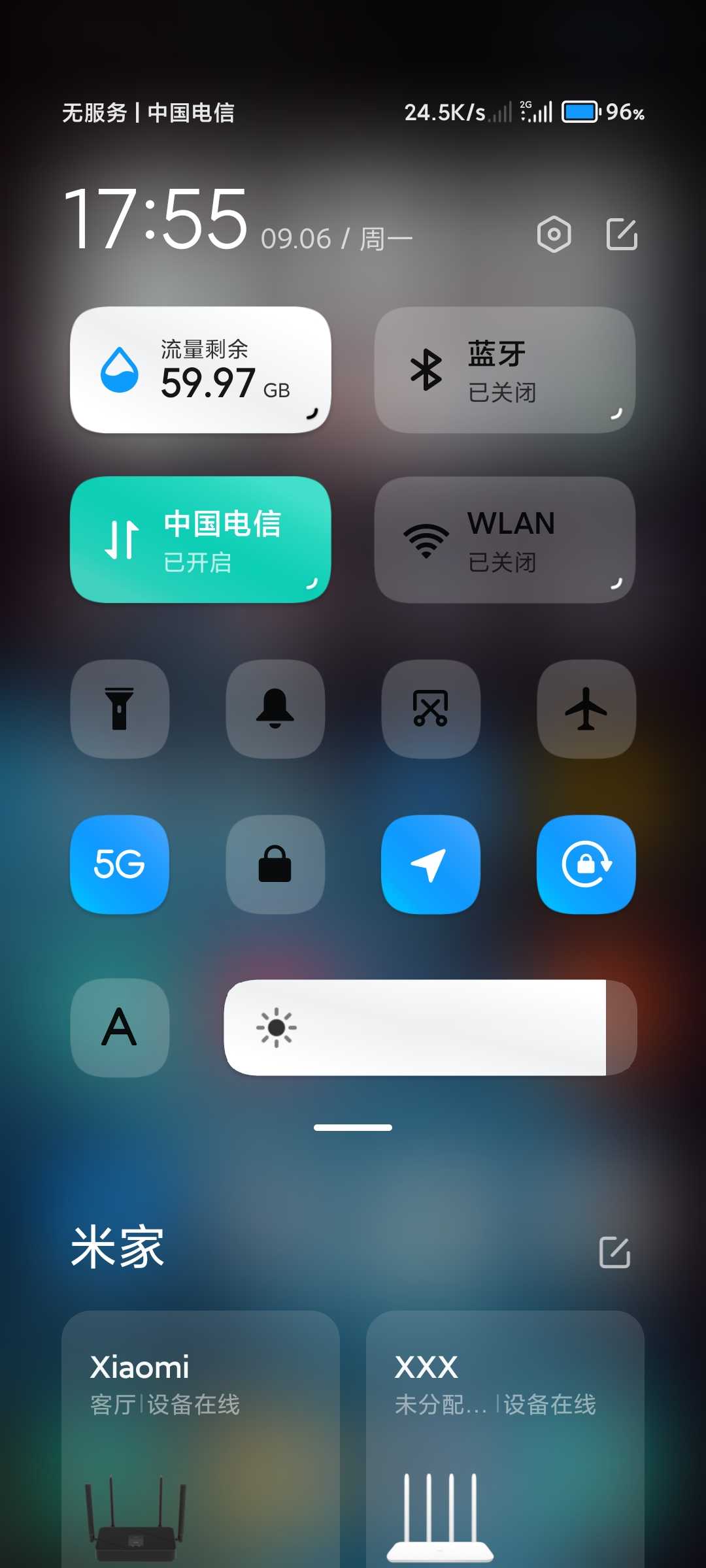This screenshot has width=706, height=1568.
Task: Open the Xiaomi router card
Action: click(200, 1437)
